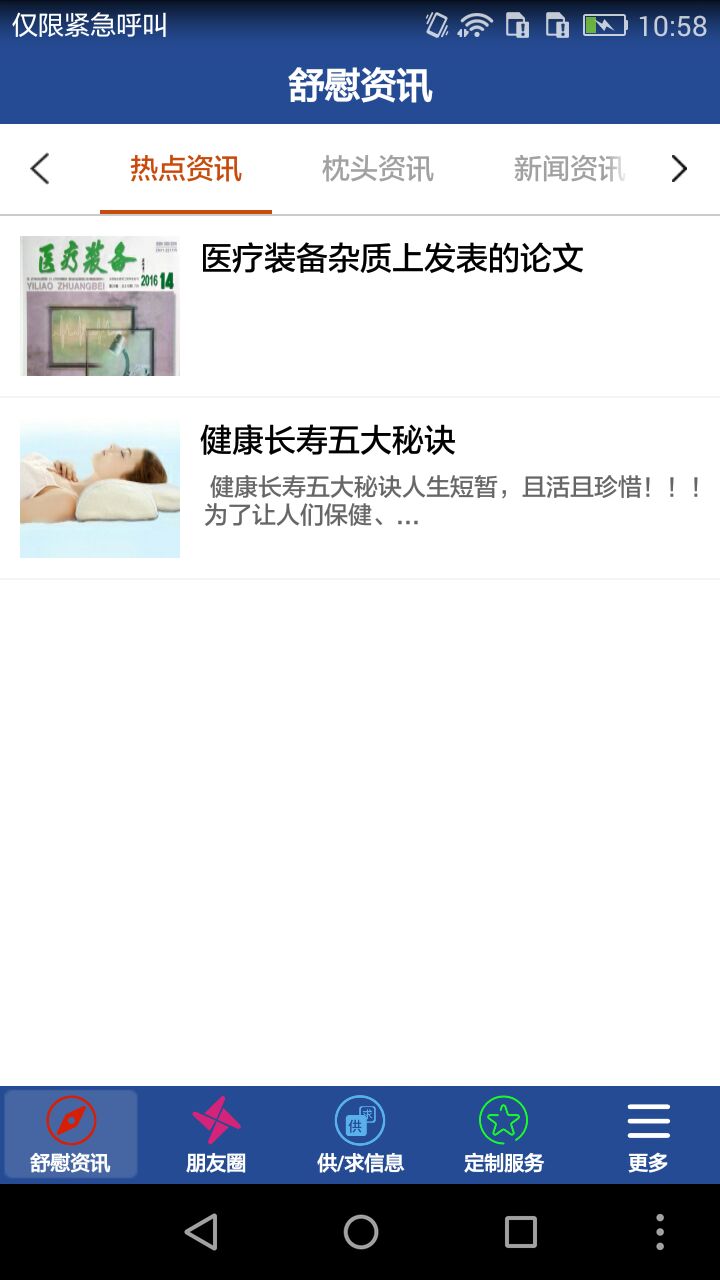
Task: Go to 舒慰资讯 in bottom navigation
Action: click(70, 1135)
